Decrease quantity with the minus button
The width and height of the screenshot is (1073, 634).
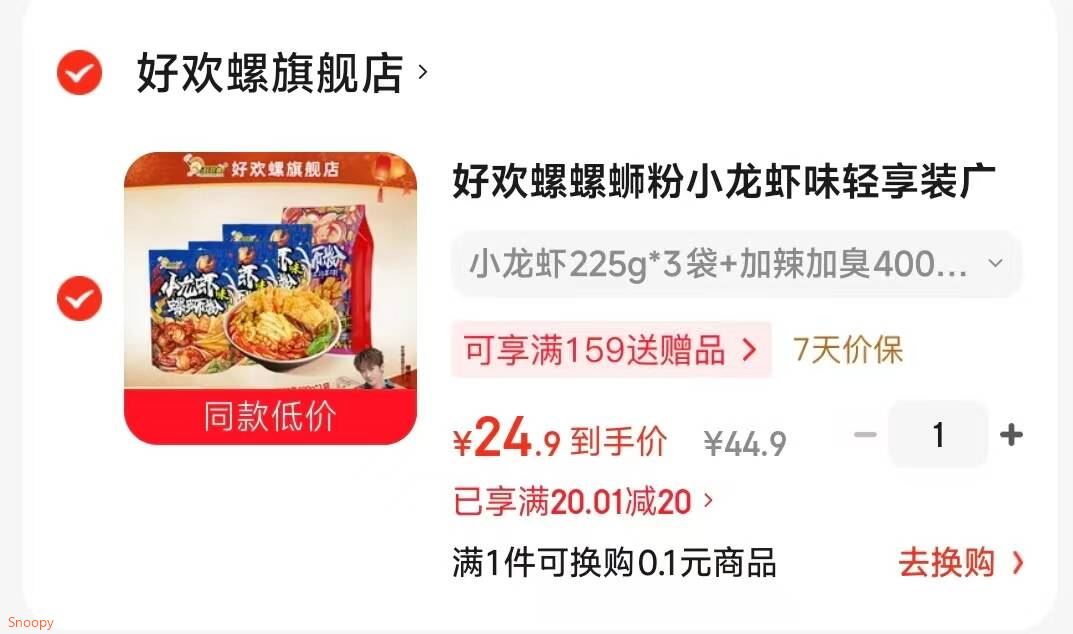866,435
